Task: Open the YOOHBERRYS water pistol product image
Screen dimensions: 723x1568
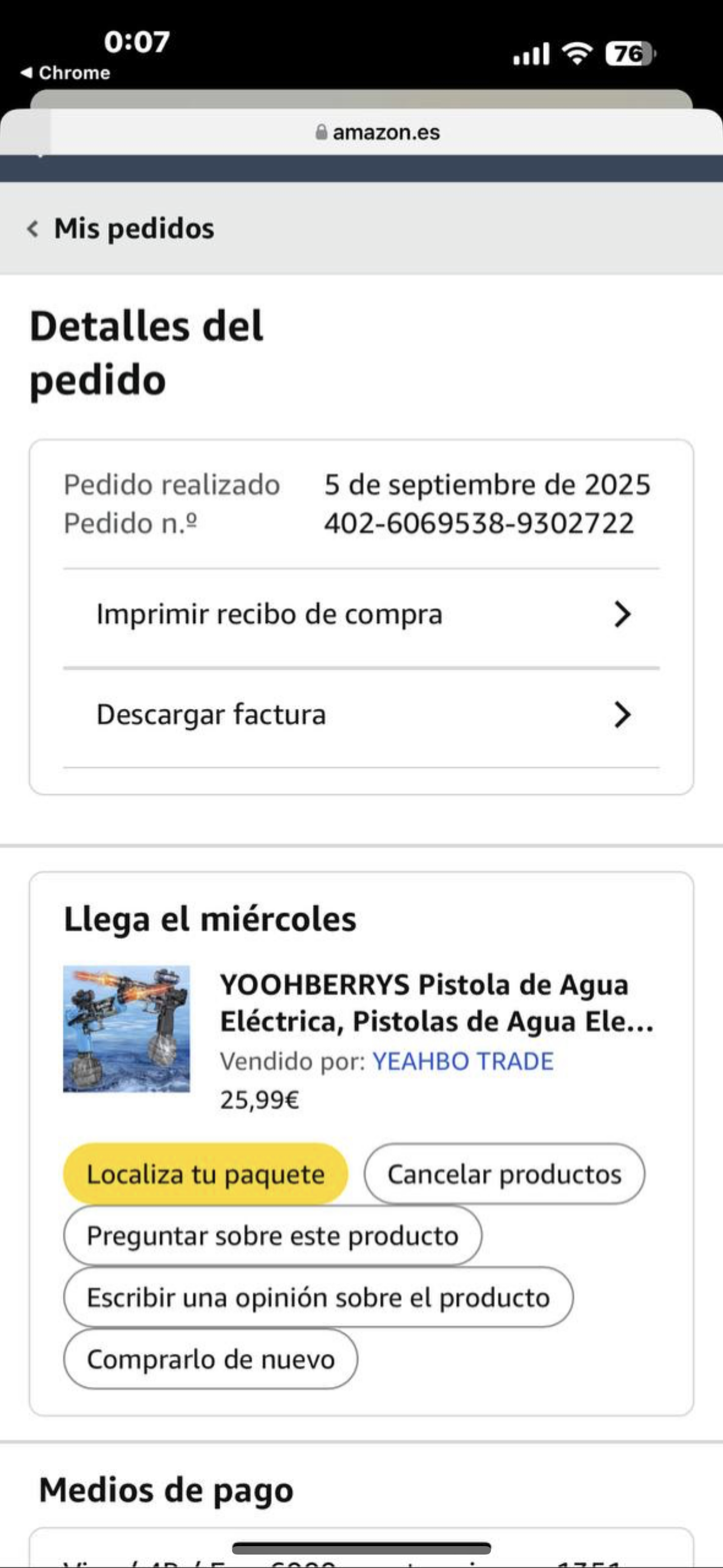Action: click(x=127, y=1028)
